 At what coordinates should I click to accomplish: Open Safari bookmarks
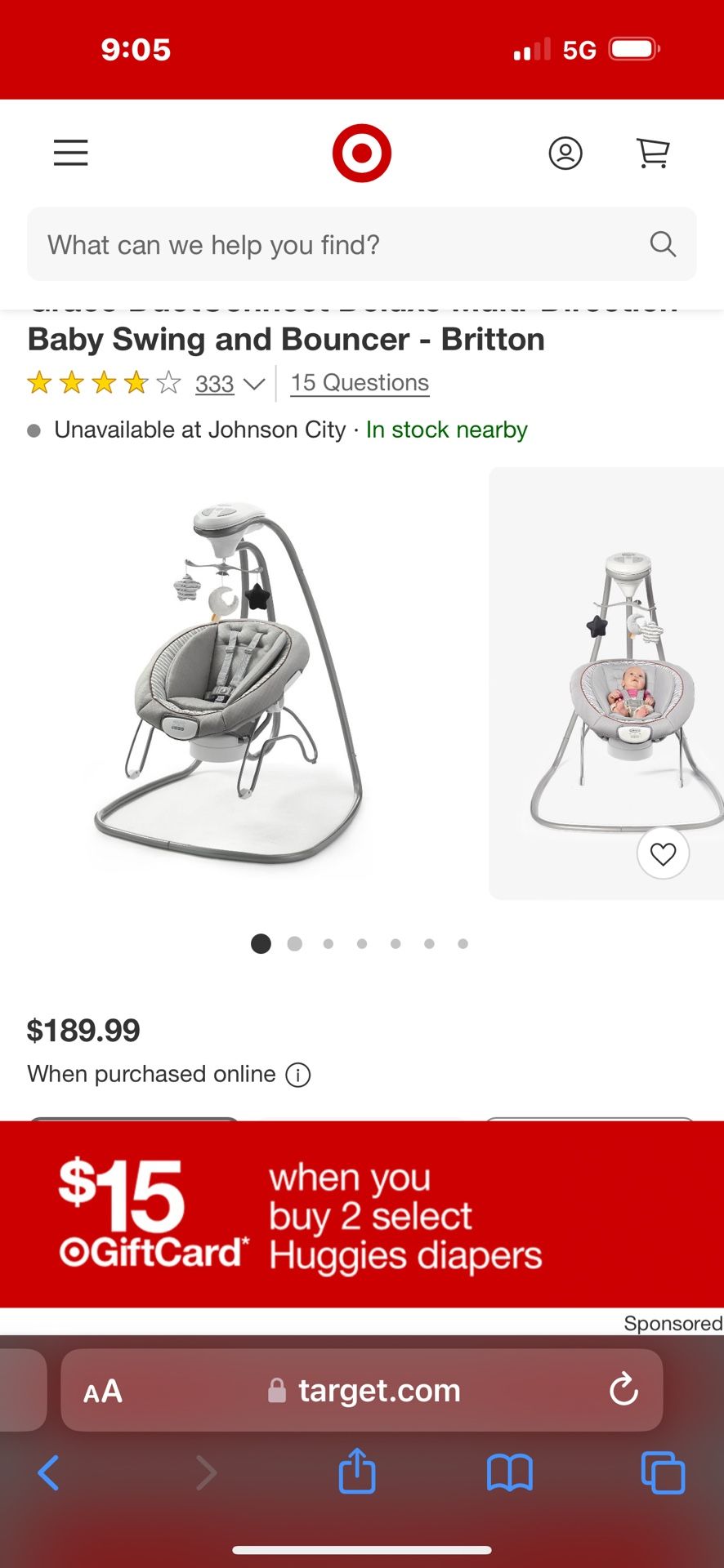click(509, 1473)
